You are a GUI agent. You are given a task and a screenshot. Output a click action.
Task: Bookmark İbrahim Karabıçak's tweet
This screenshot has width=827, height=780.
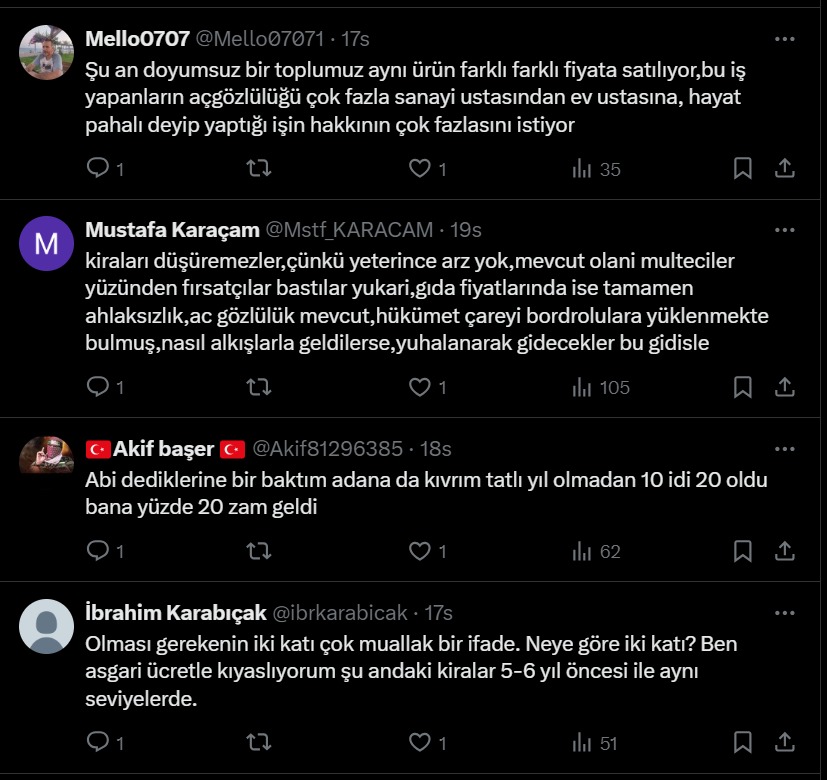pos(742,742)
